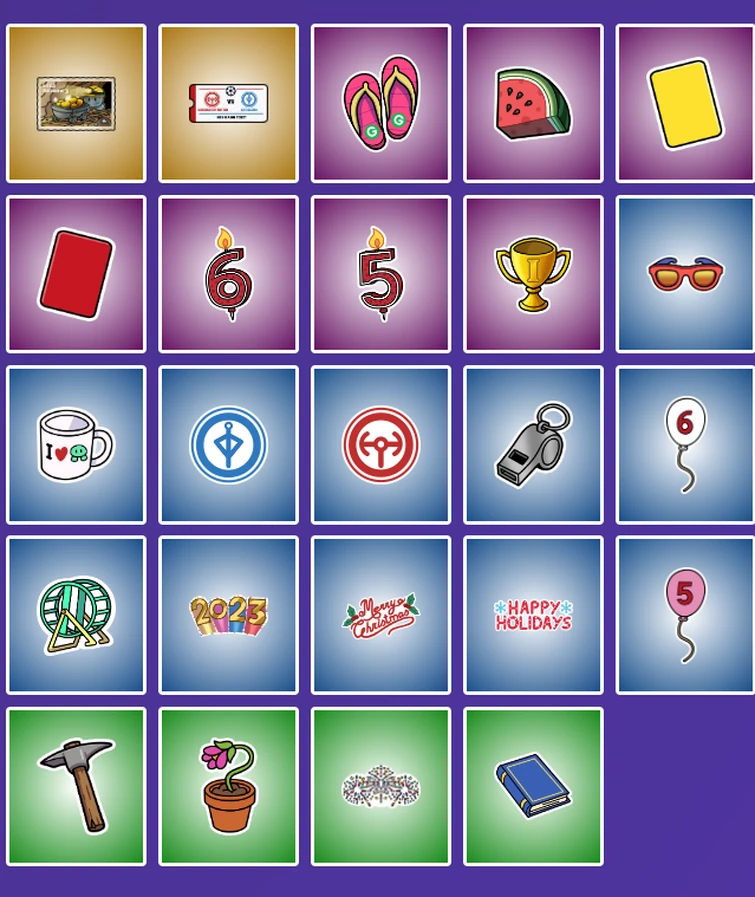Select the white balloon with 6
The width and height of the screenshot is (755, 897).
(x=685, y=445)
